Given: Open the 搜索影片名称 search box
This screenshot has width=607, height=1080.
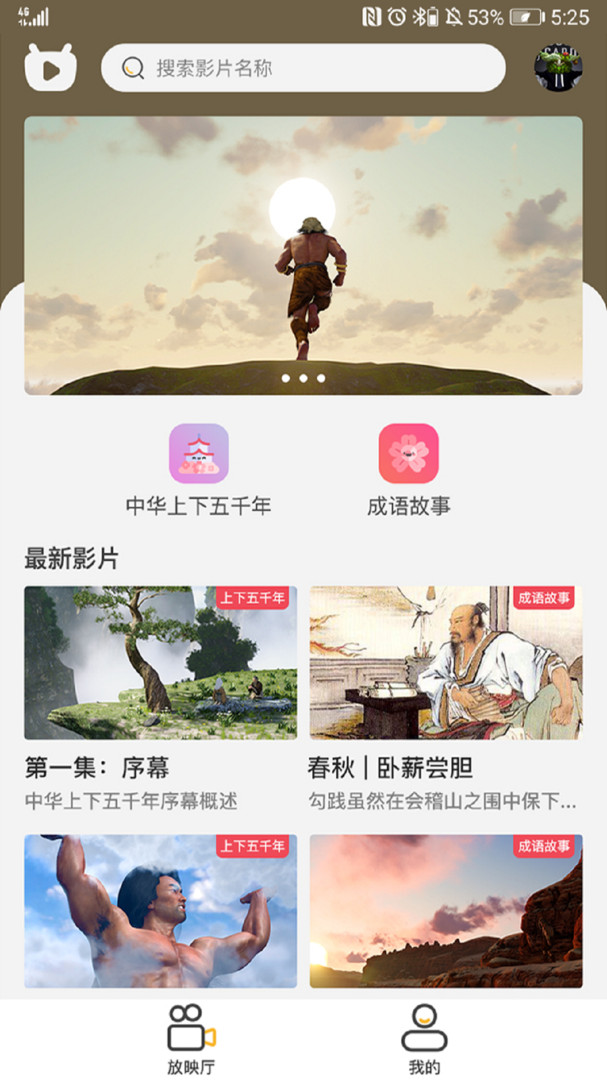Looking at the screenshot, I should 303,68.
